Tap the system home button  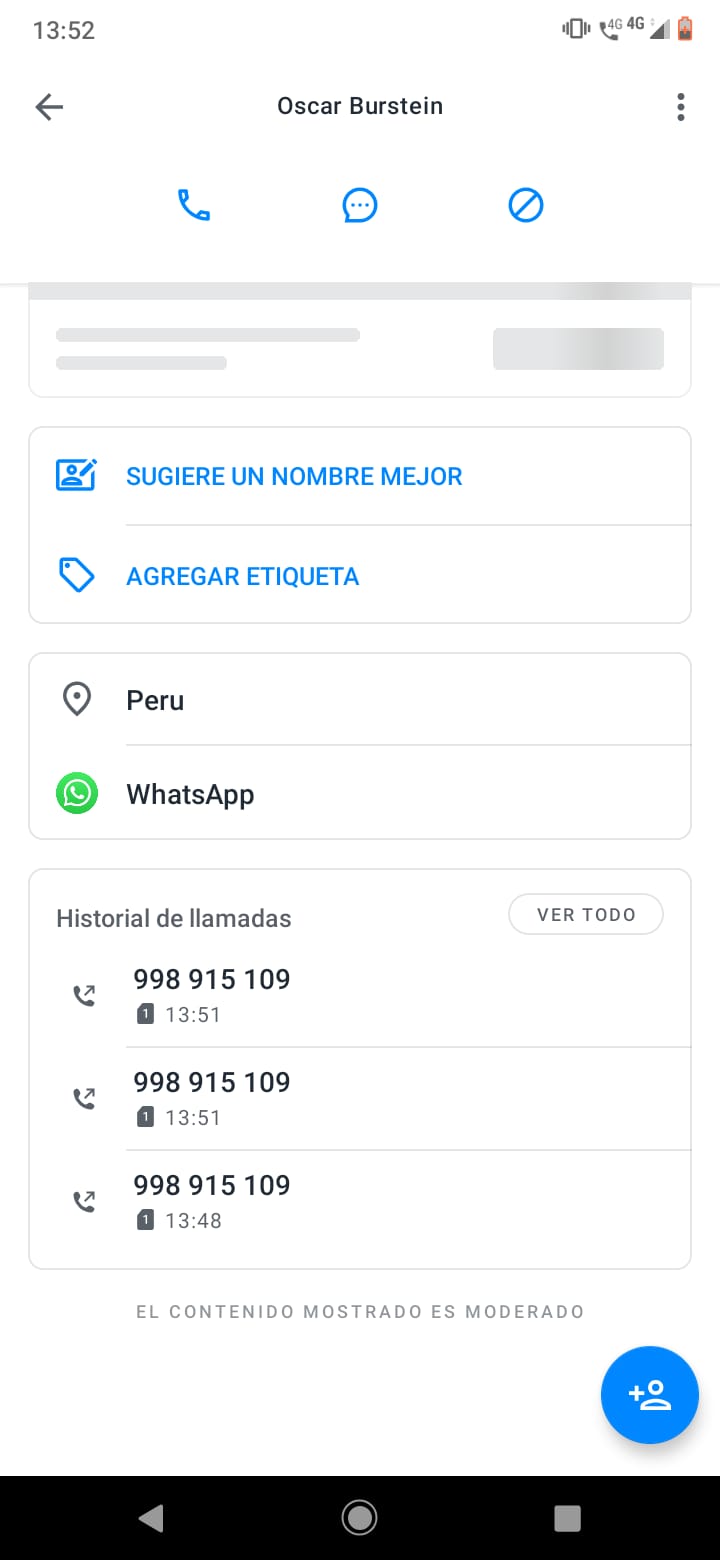pos(359,1518)
